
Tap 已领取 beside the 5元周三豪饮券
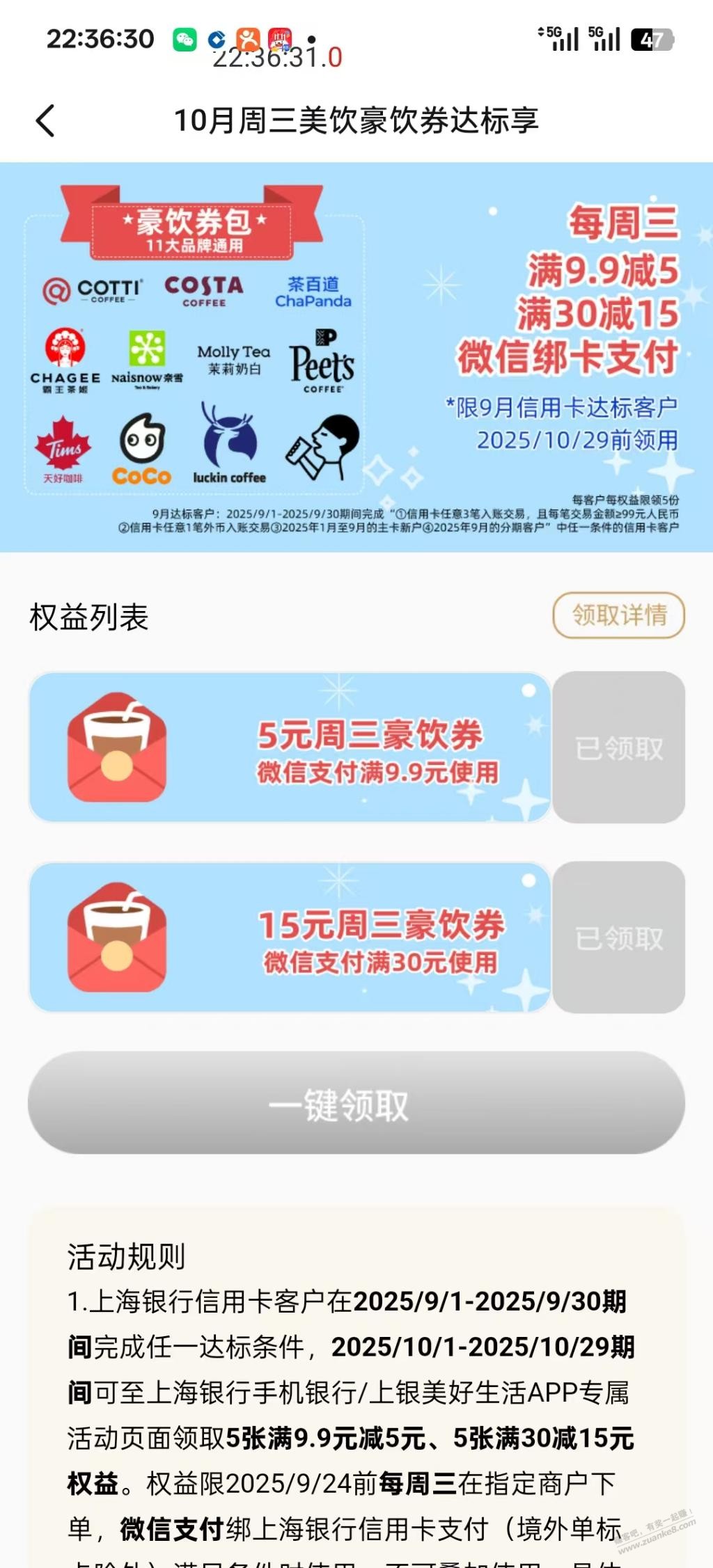pos(618,748)
